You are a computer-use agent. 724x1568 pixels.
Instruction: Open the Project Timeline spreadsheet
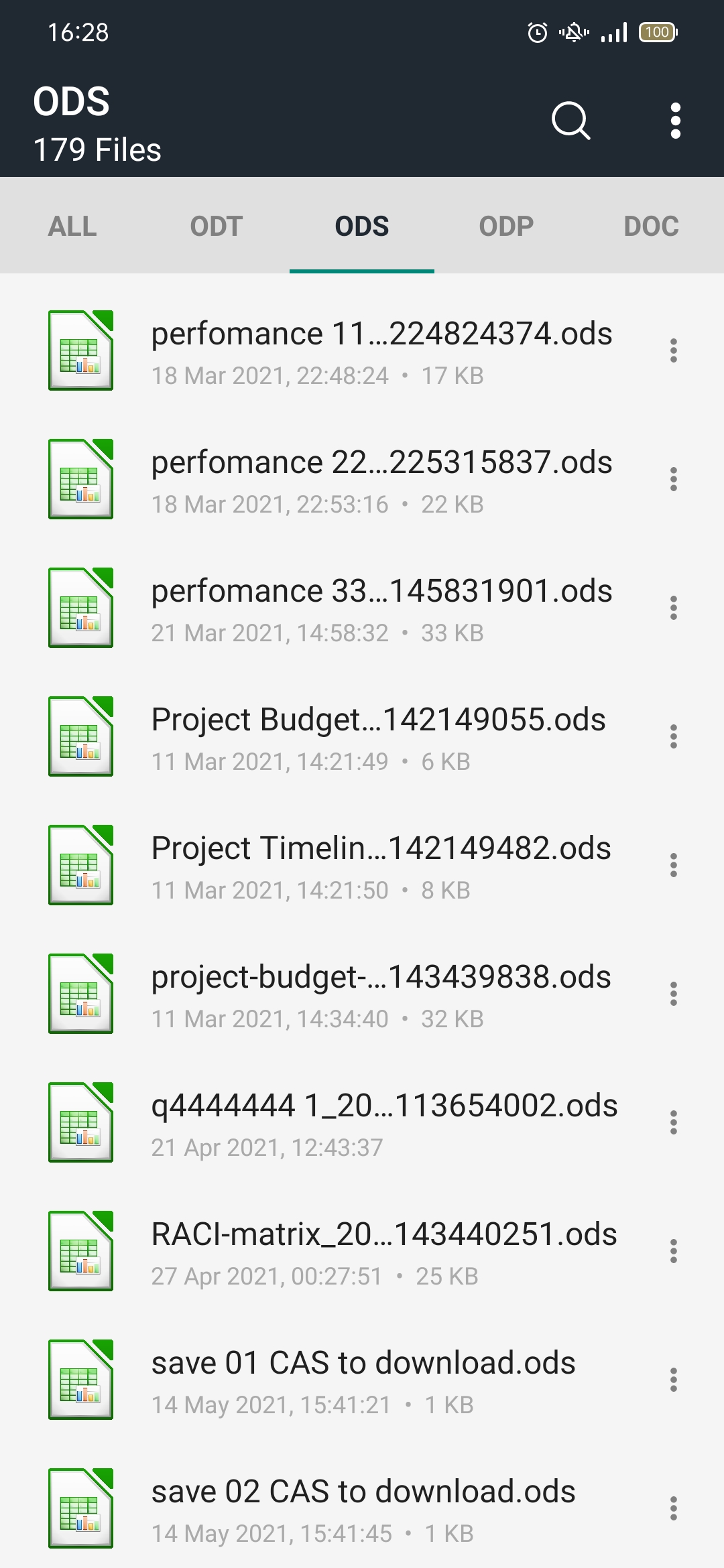(x=381, y=865)
